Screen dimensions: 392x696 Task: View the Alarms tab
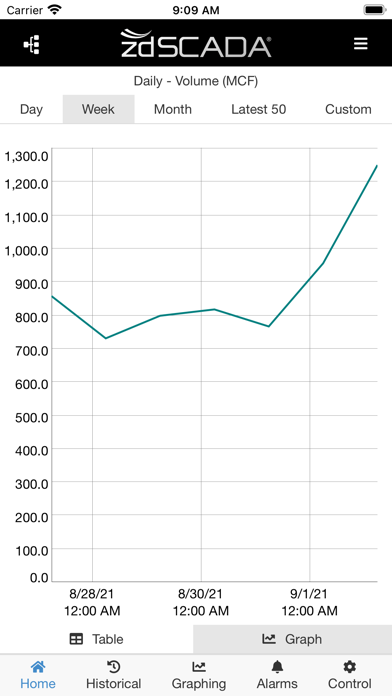click(277, 675)
